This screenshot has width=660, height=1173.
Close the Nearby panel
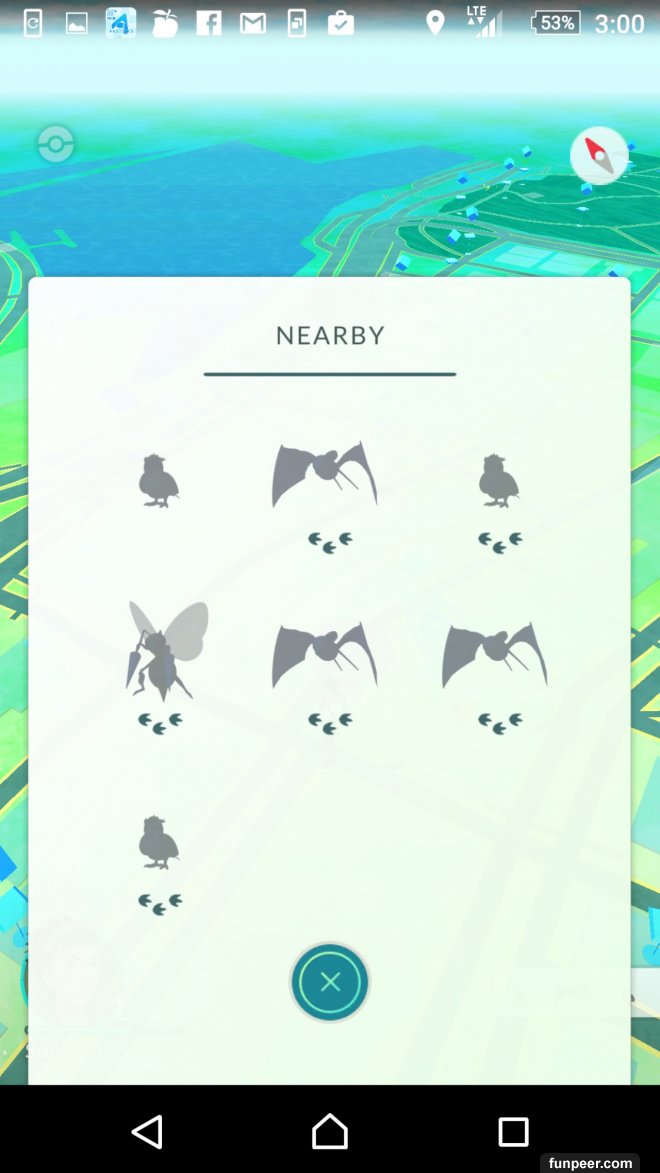pyautogui.click(x=330, y=982)
